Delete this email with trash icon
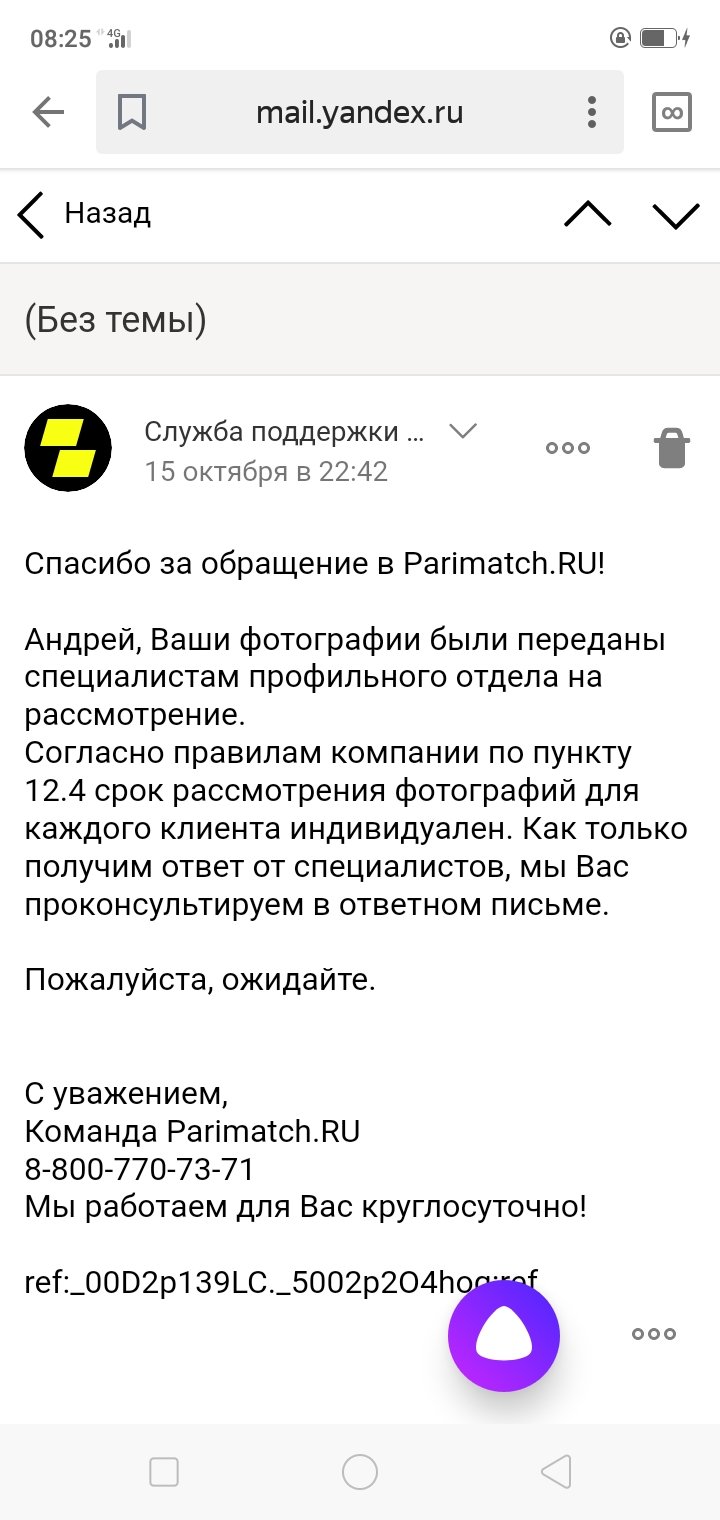Screen dimensions: 720x1520 (672, 448)
